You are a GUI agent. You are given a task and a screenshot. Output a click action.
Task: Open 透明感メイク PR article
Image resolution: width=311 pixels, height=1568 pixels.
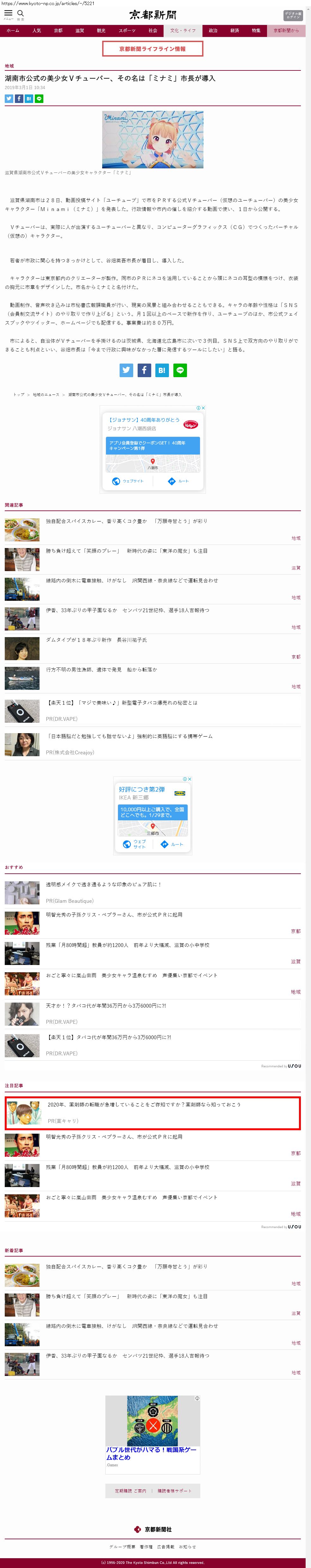click(104, 884)
